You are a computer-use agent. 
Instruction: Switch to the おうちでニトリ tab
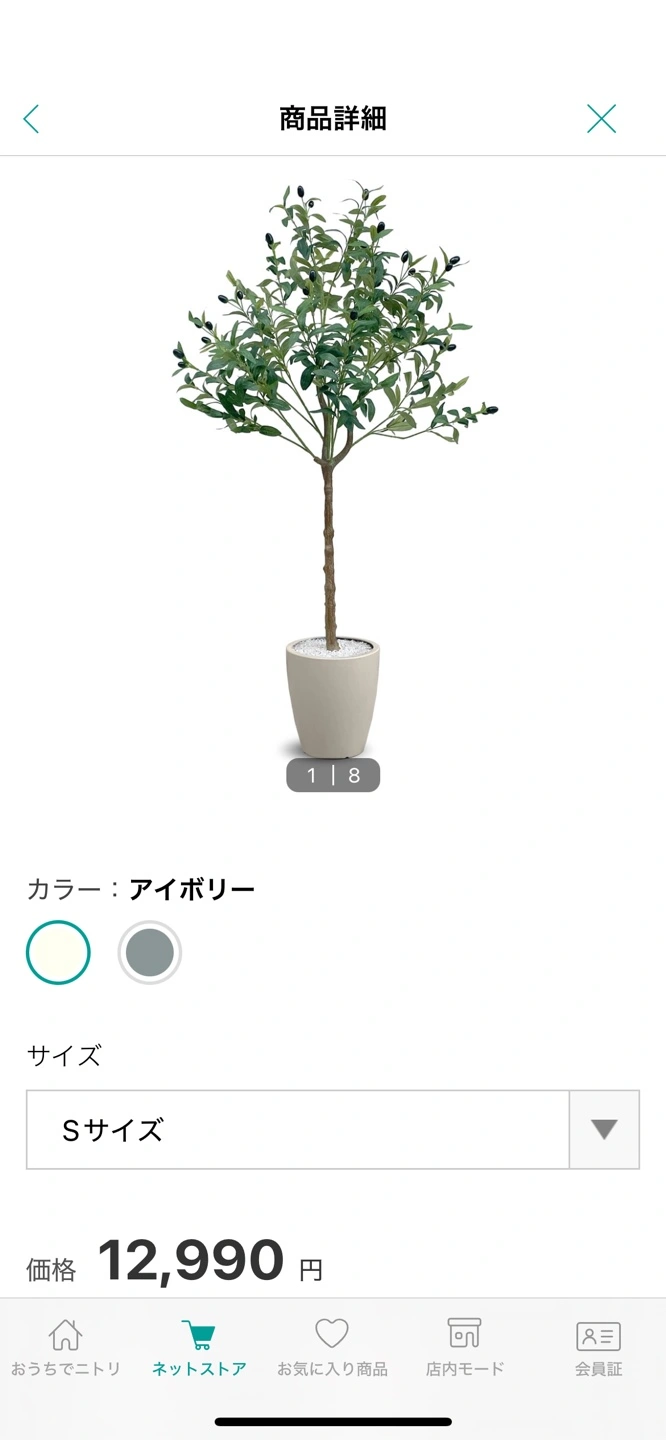click(x=66, y=1348)
